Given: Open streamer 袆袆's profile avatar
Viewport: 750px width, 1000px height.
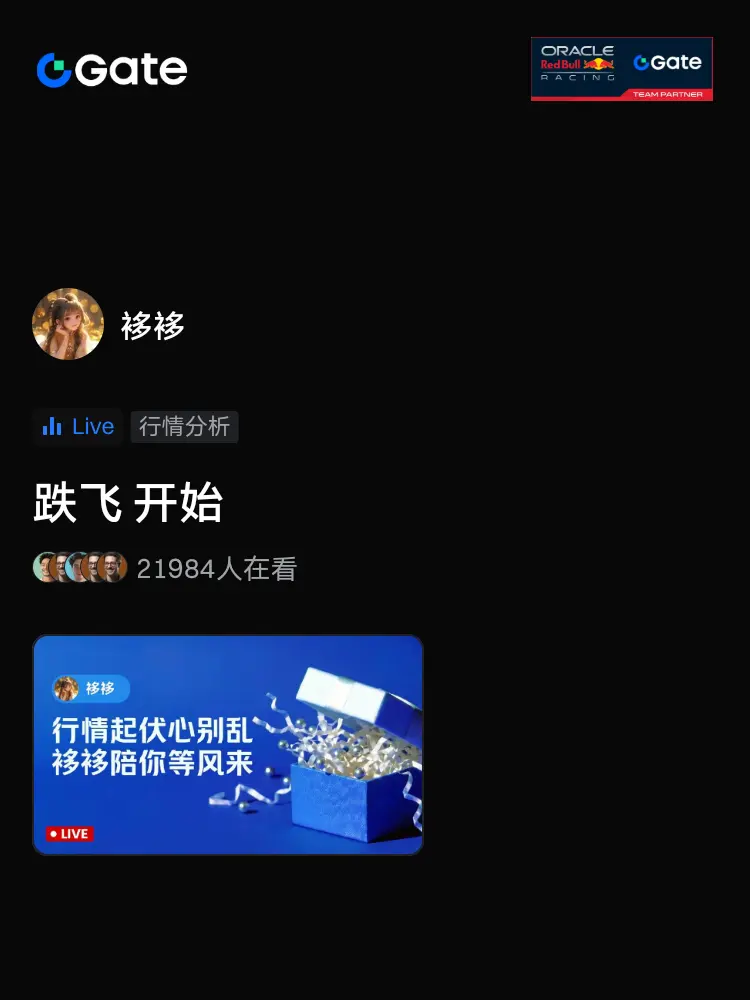Looking at the screenshot, I should (x=68, y=324).
